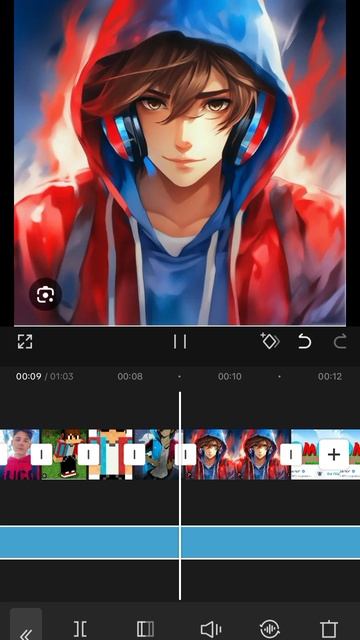Select the blue audio track
This screenshot has width=360, height=640.
pos(180,542)
